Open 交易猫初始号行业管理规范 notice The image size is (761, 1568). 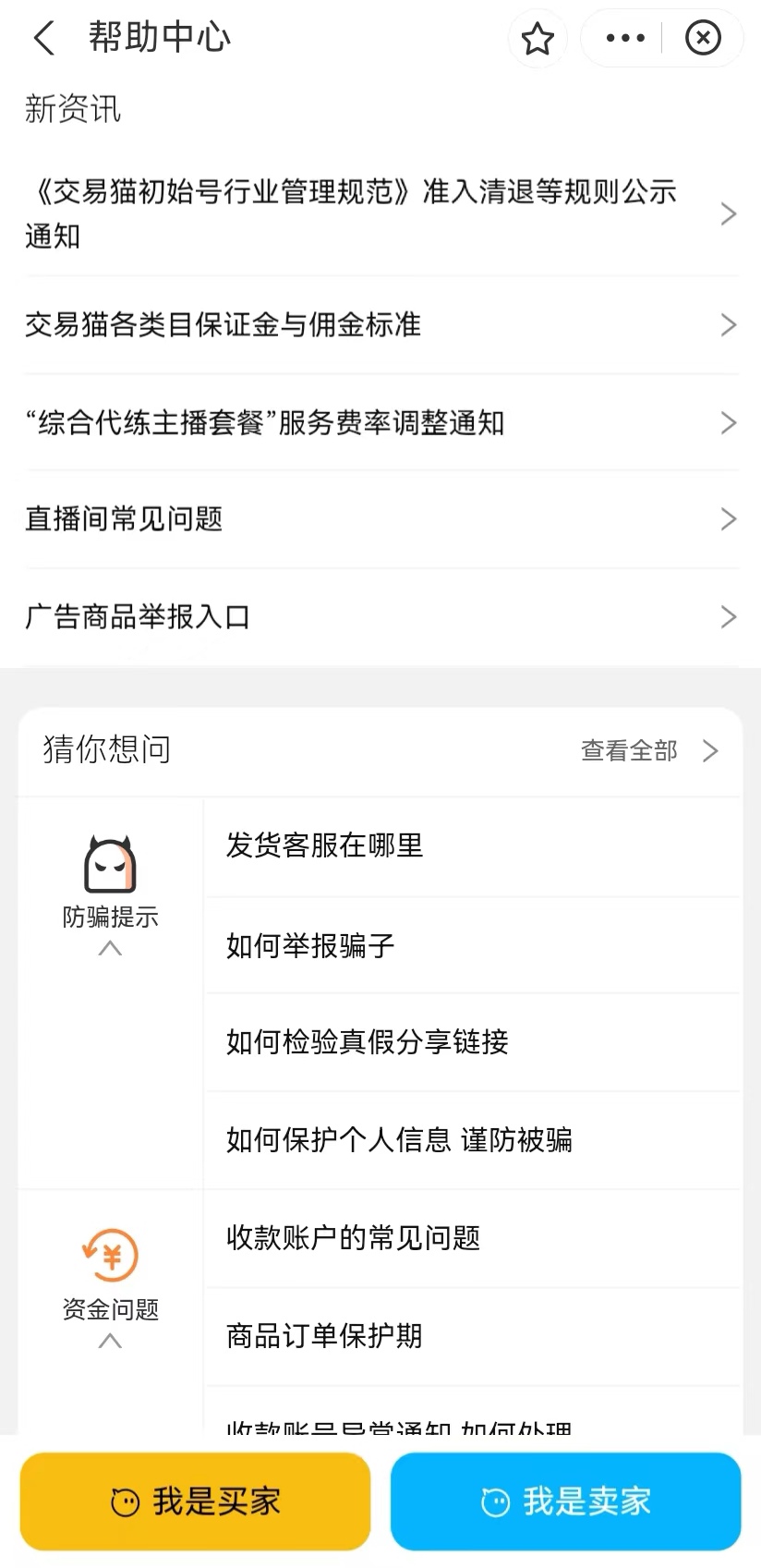(x=380, y=213)
